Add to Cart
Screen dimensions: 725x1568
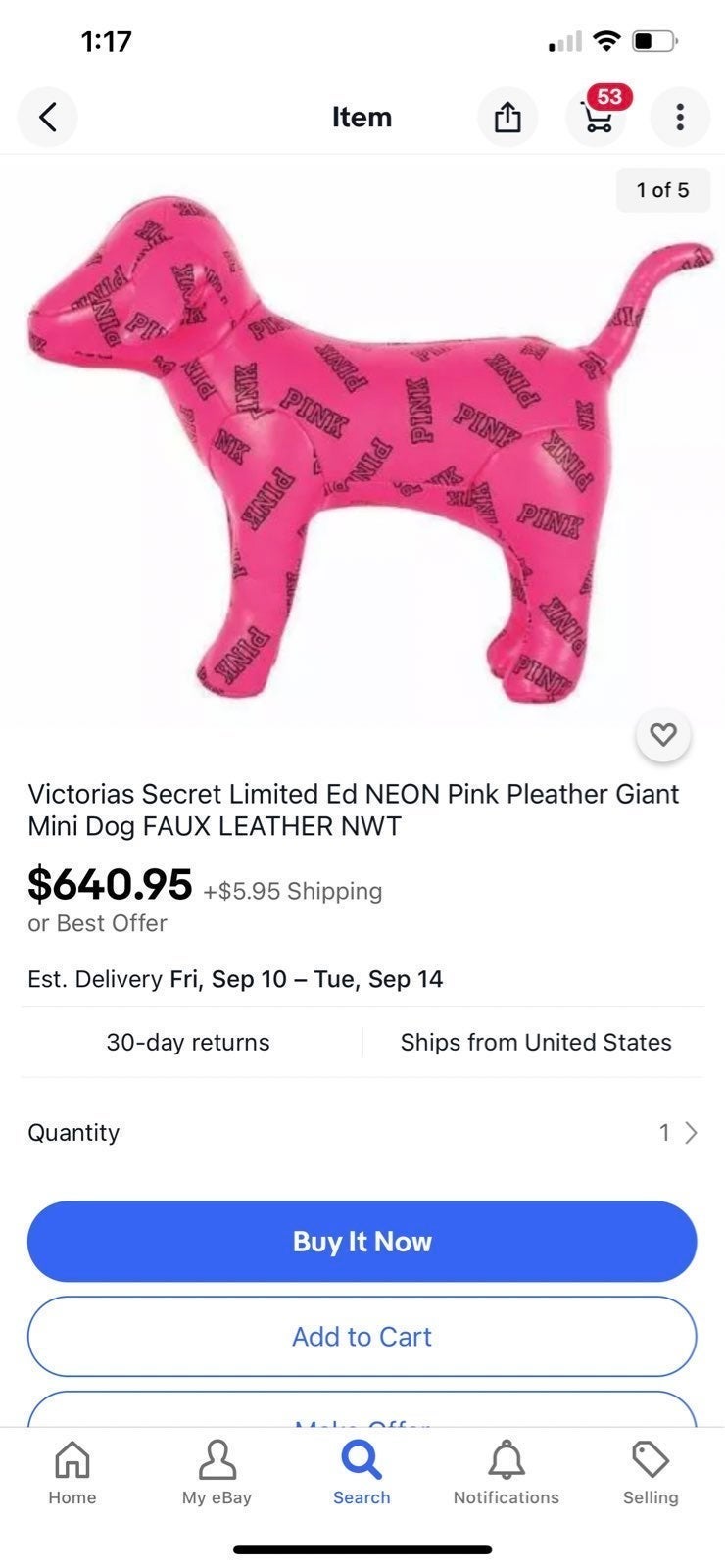[362, 1337]
